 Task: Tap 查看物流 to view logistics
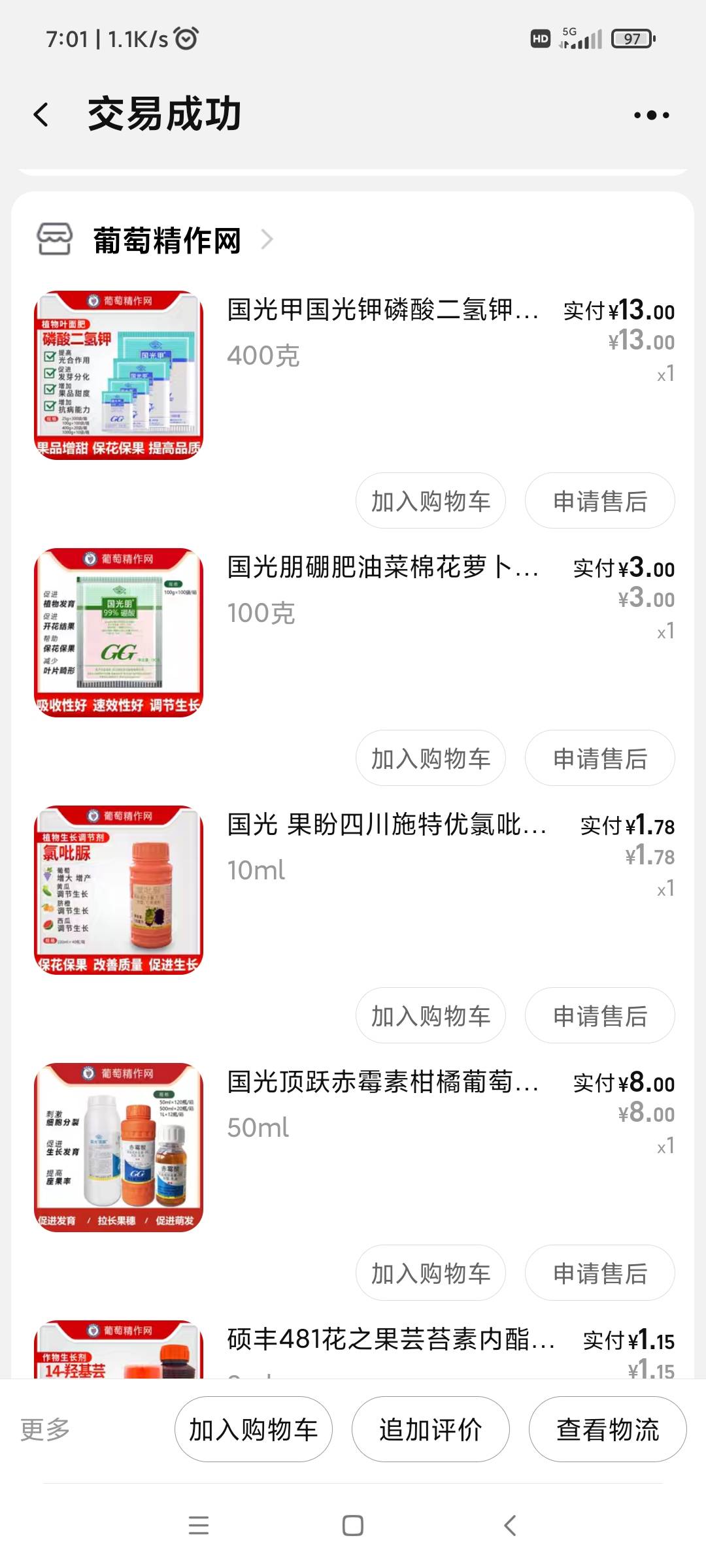tap(608, 1429)
